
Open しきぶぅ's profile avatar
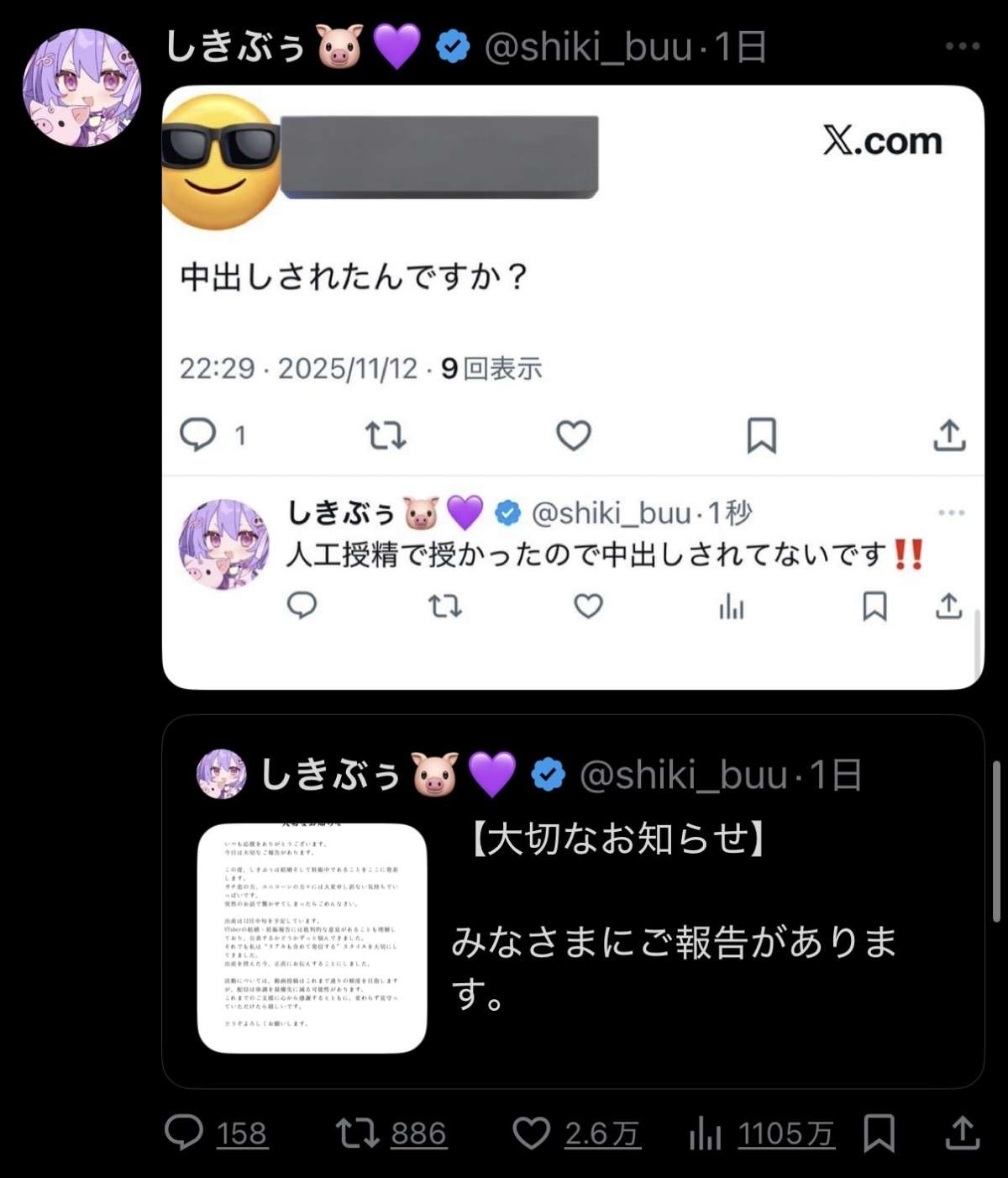coord(81,87)
